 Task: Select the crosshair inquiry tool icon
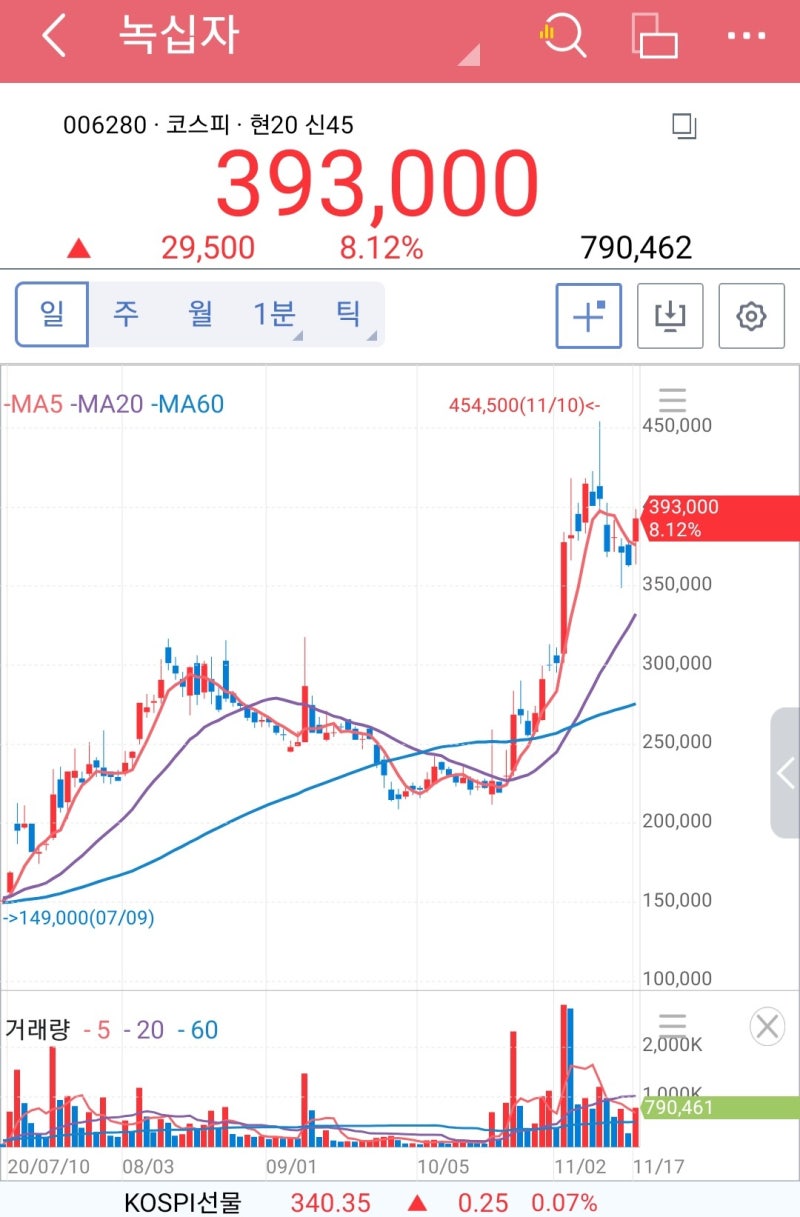(588, 316)
